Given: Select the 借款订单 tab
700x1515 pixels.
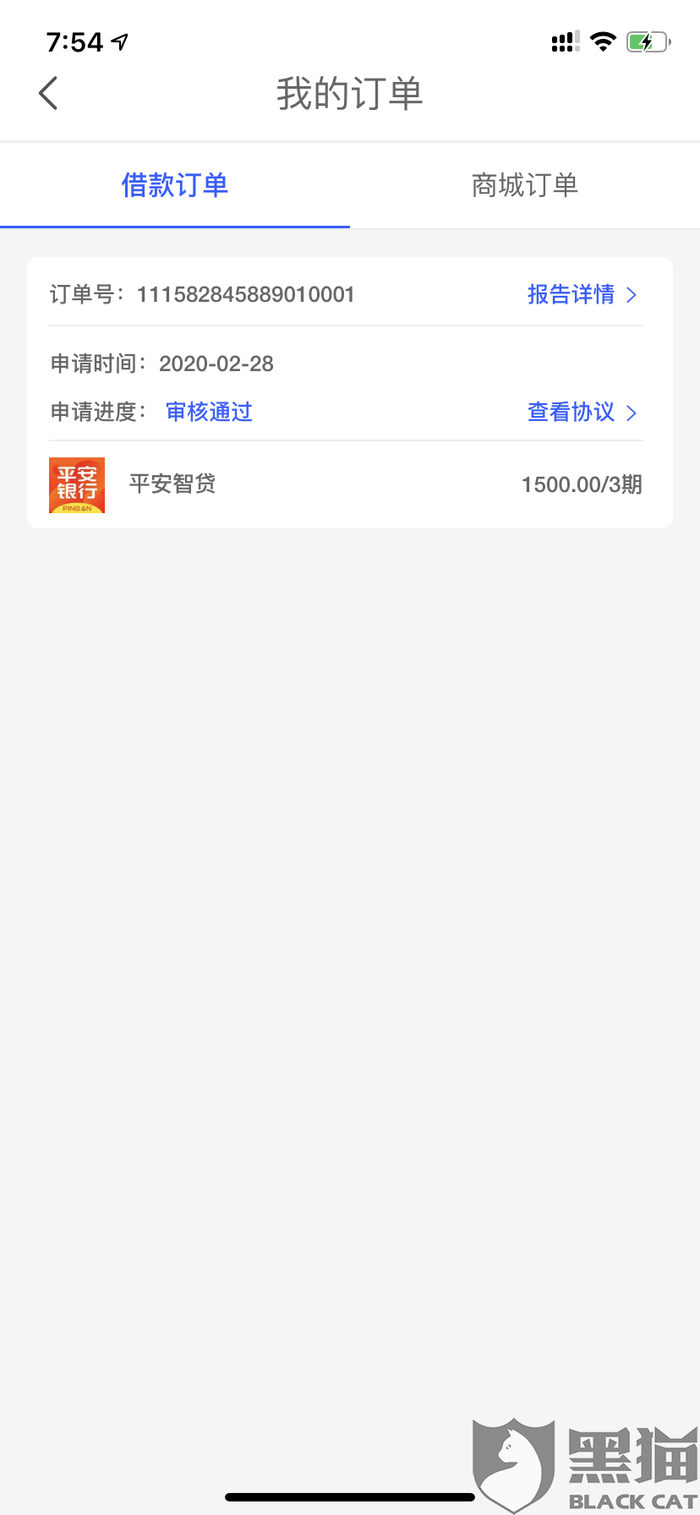Looking at the screenshot, I should click(x=175, y=186).
